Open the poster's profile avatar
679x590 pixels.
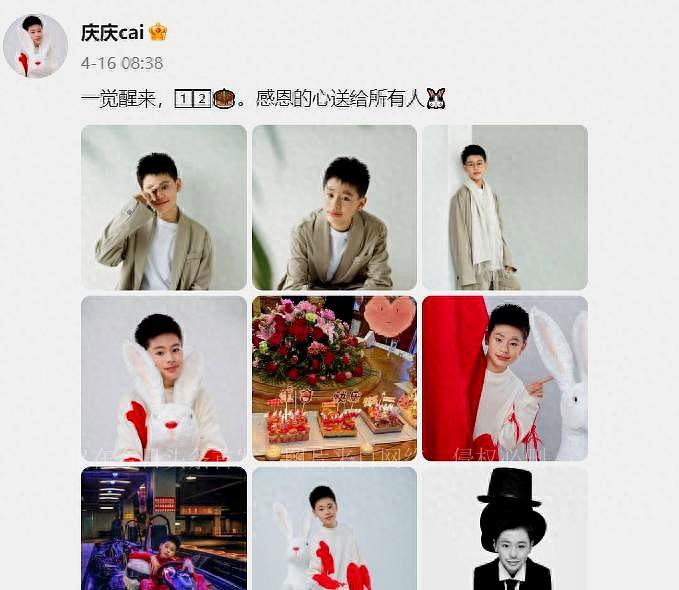pyautogui.click(x=35, y=46)
